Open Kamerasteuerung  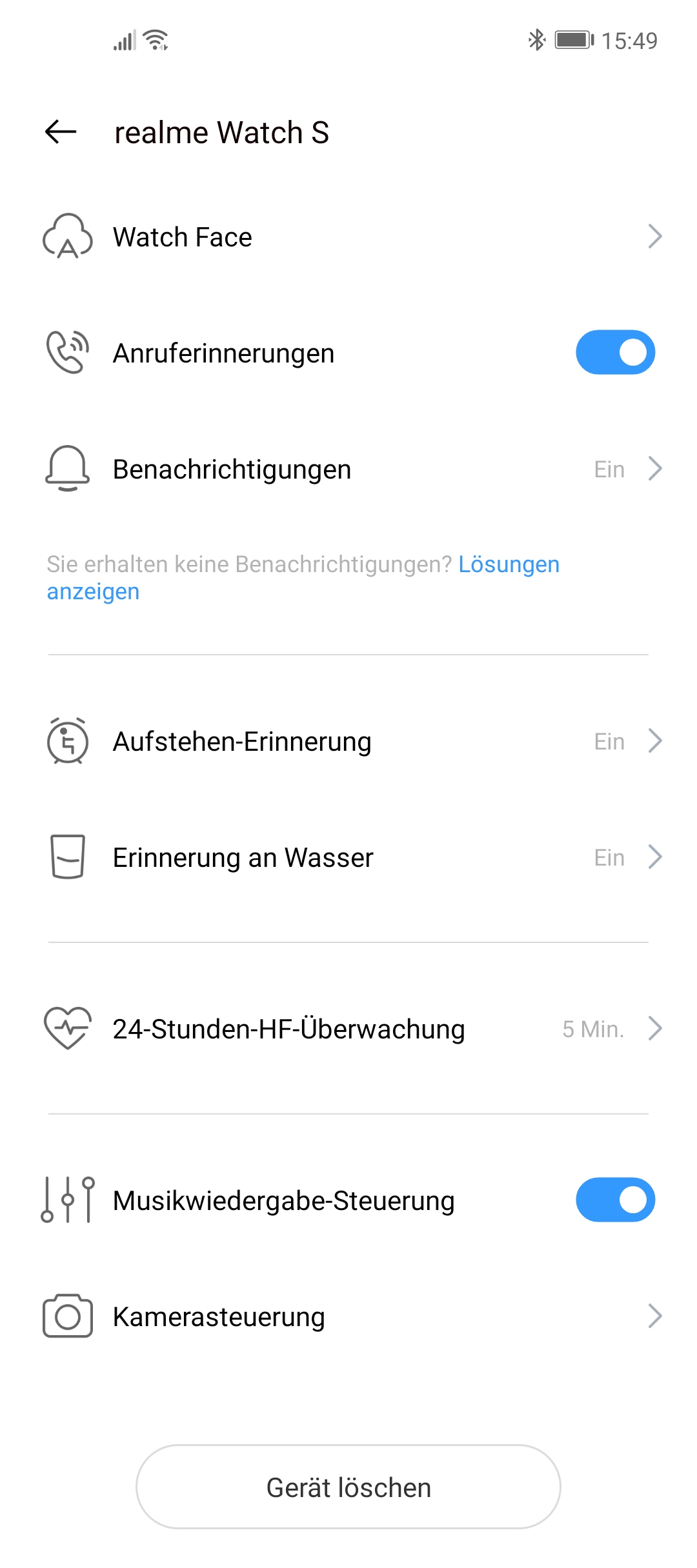(x=348, y=1316)
